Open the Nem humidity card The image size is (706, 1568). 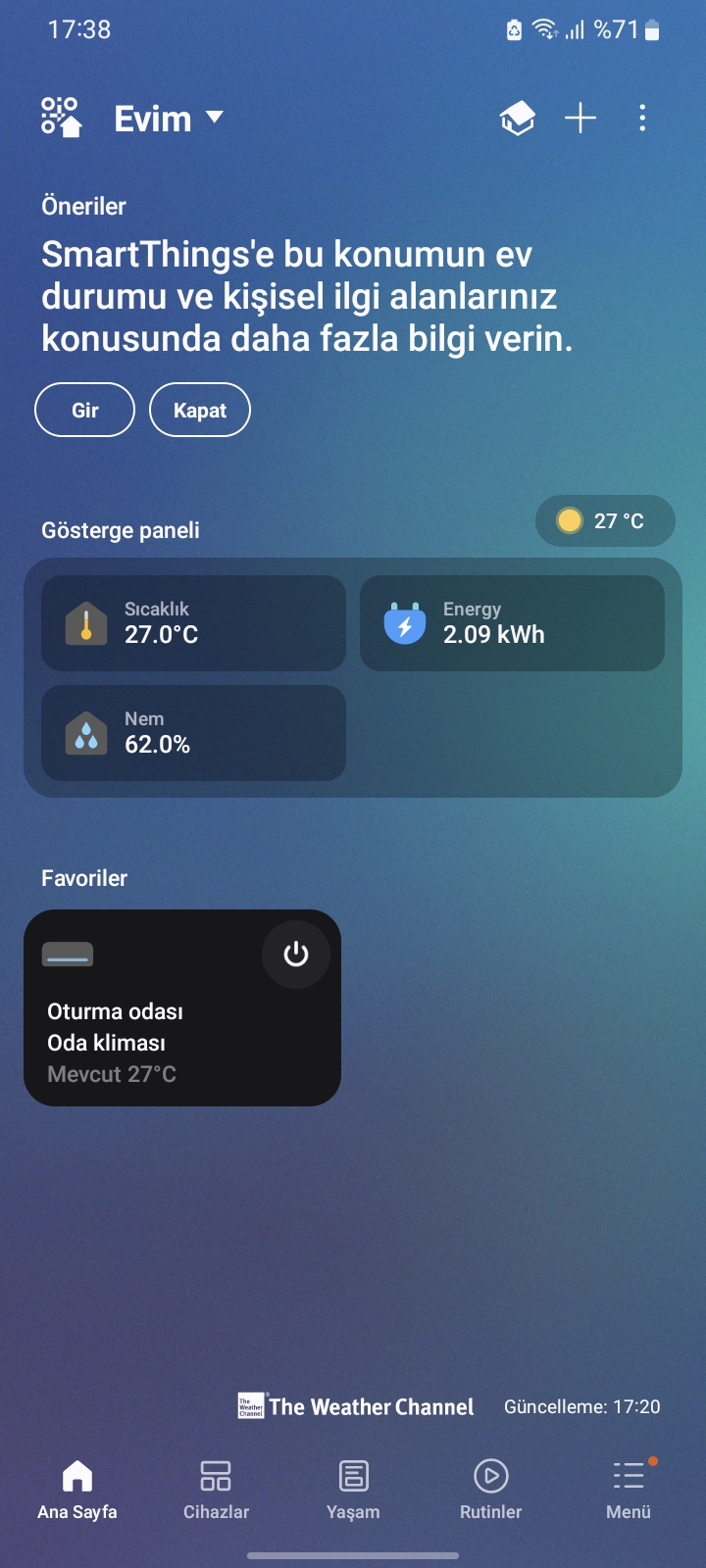coord(193,733)
